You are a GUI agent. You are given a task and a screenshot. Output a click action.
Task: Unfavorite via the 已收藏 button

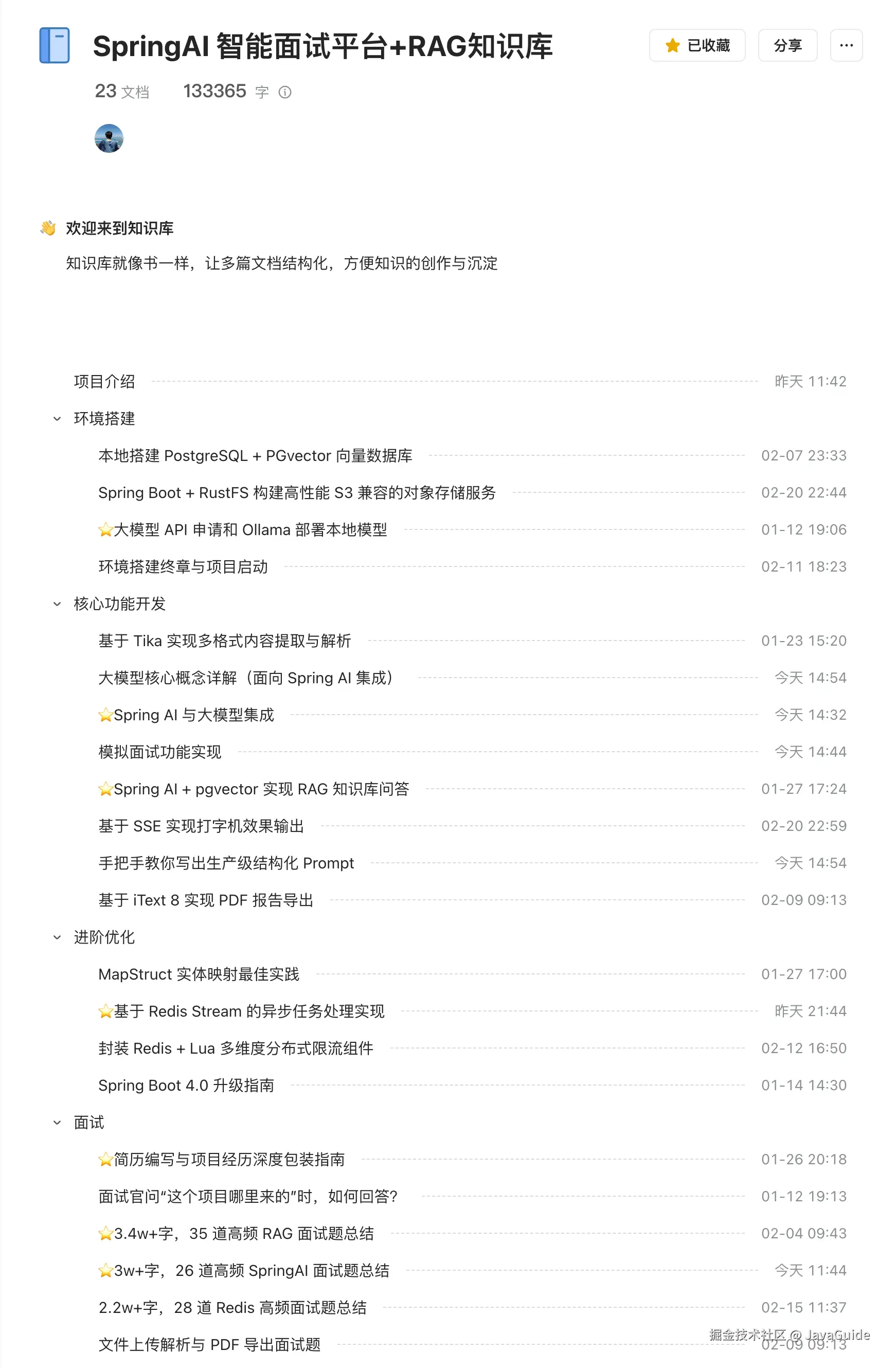point(696,45)
